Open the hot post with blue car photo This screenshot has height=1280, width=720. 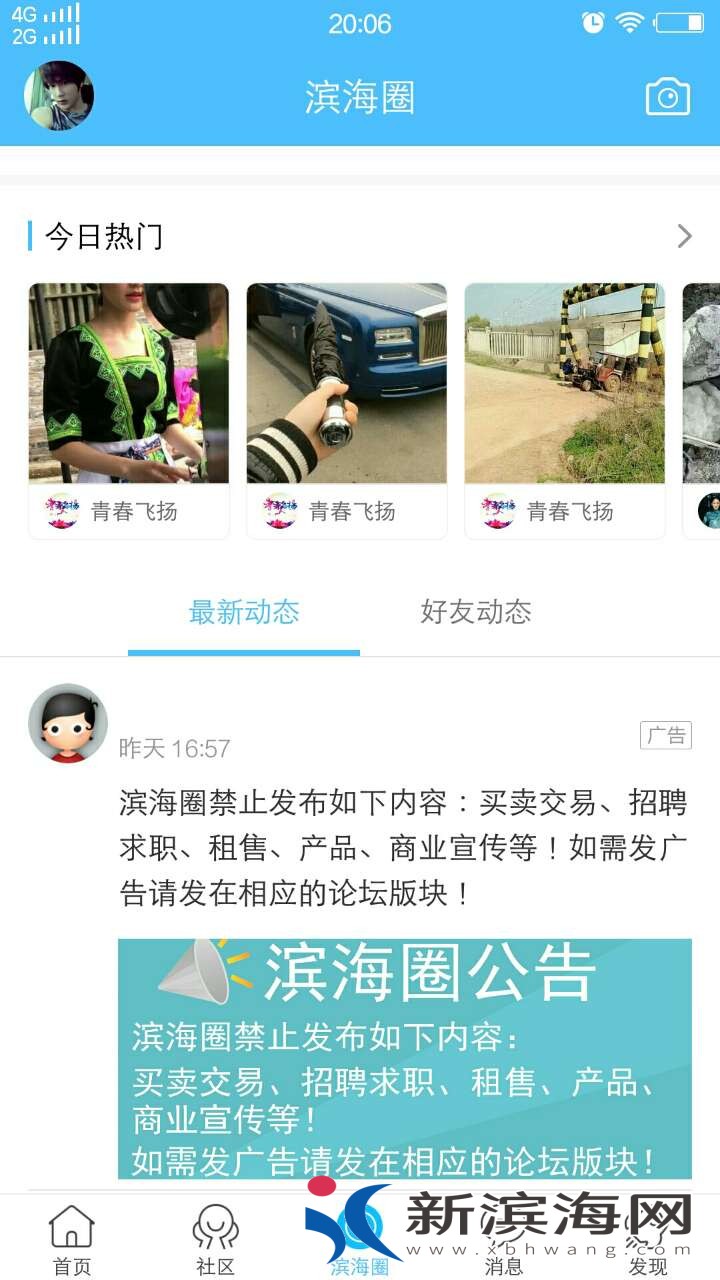coord(346,384)
